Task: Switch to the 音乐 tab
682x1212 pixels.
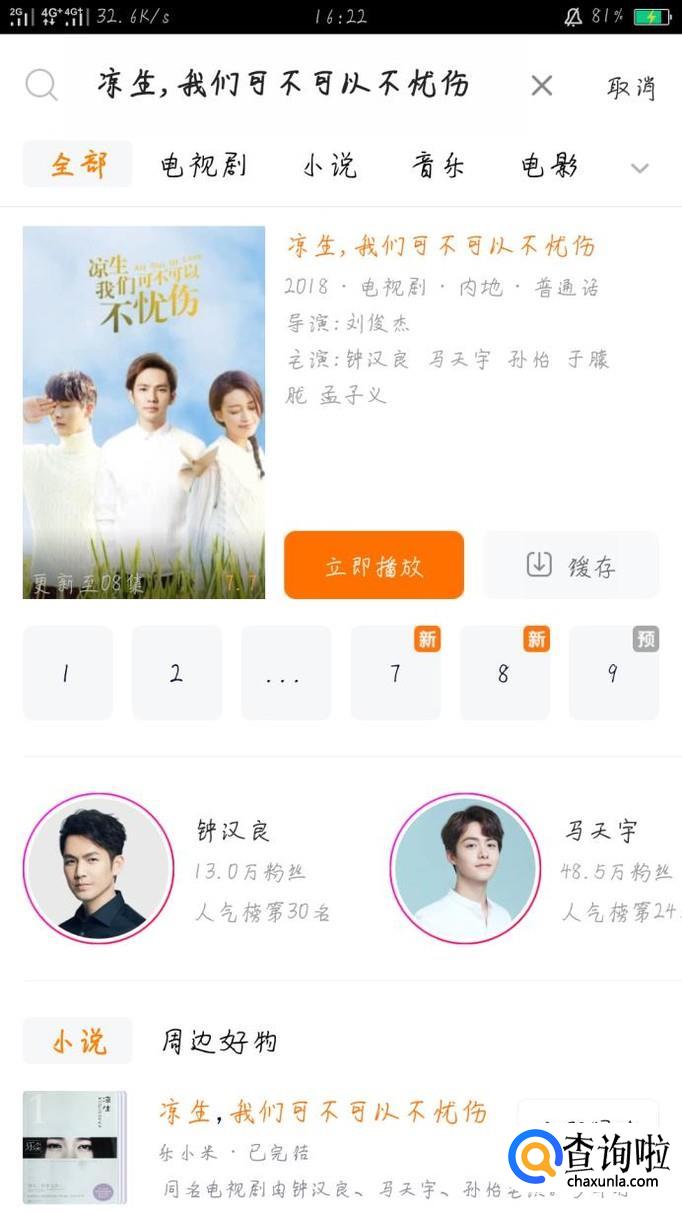Action: 438,165
